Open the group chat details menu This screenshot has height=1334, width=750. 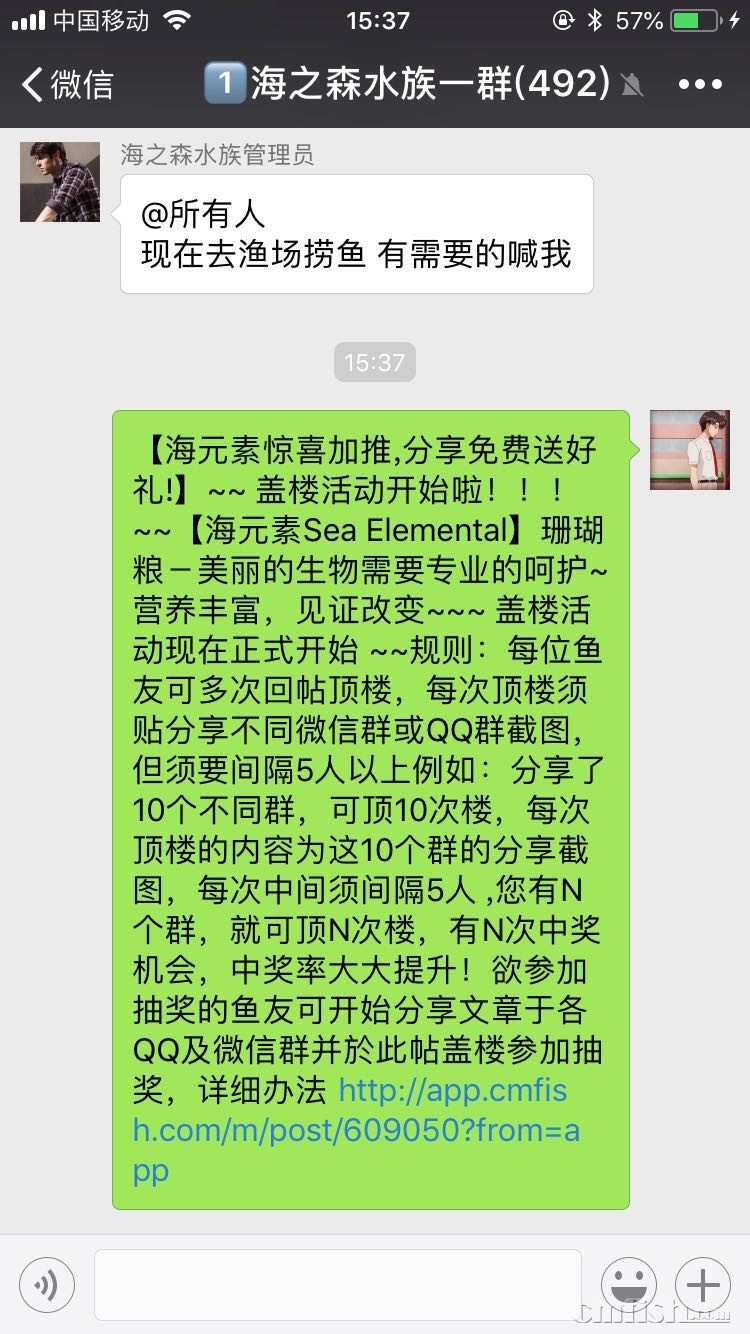tap(700, 84)
